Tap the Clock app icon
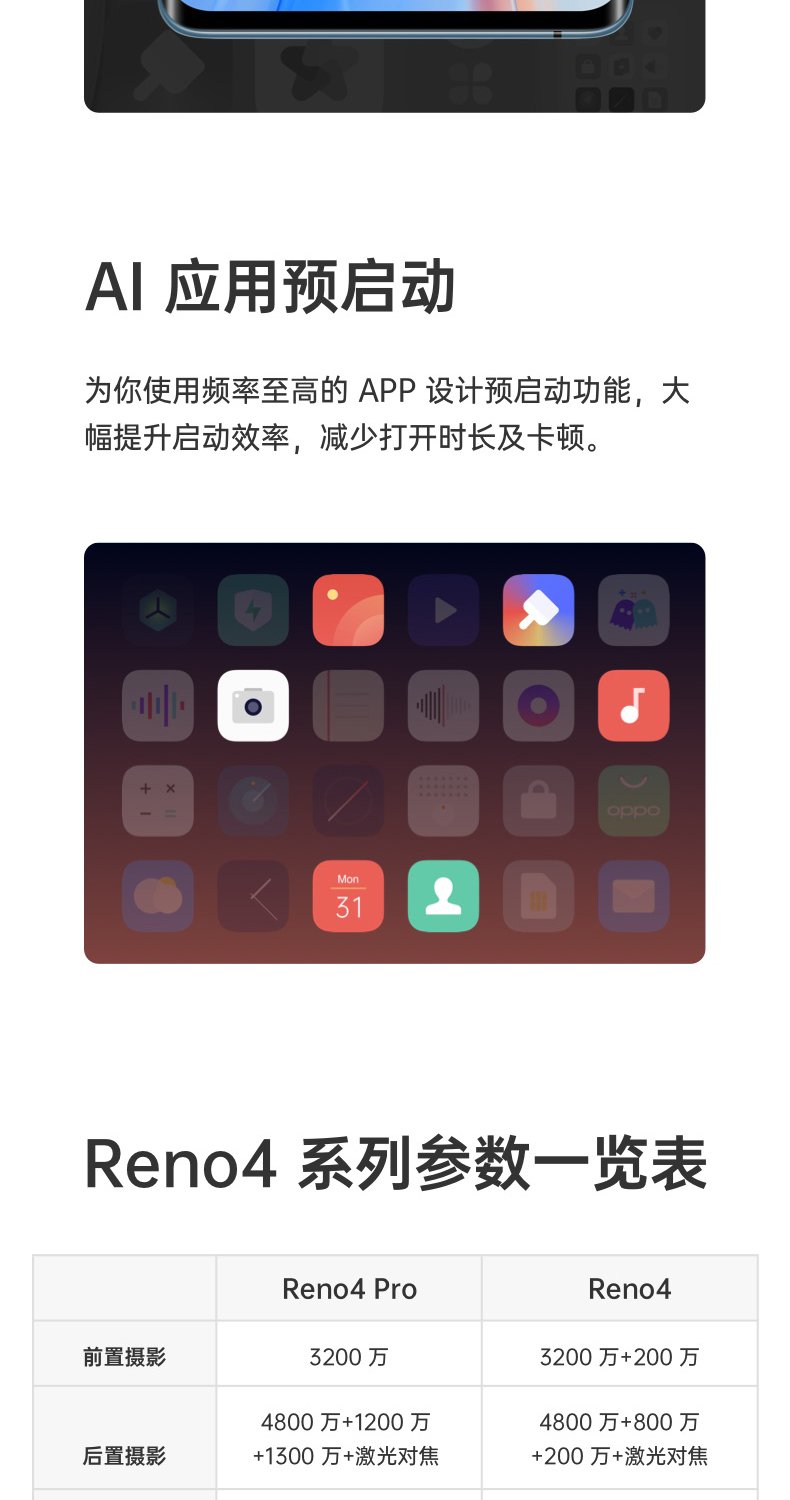790x1500 pixels. click(253, 800)
